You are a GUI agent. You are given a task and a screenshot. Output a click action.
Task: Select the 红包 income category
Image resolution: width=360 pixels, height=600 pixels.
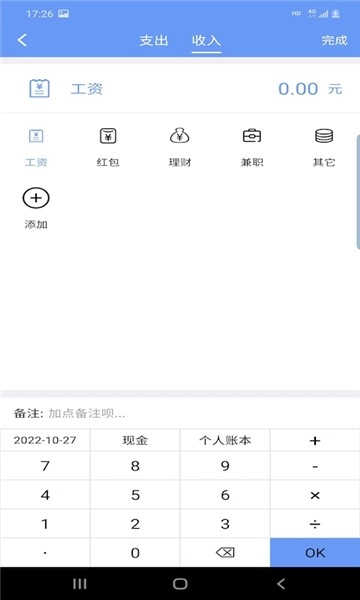[x=108, y=147]
